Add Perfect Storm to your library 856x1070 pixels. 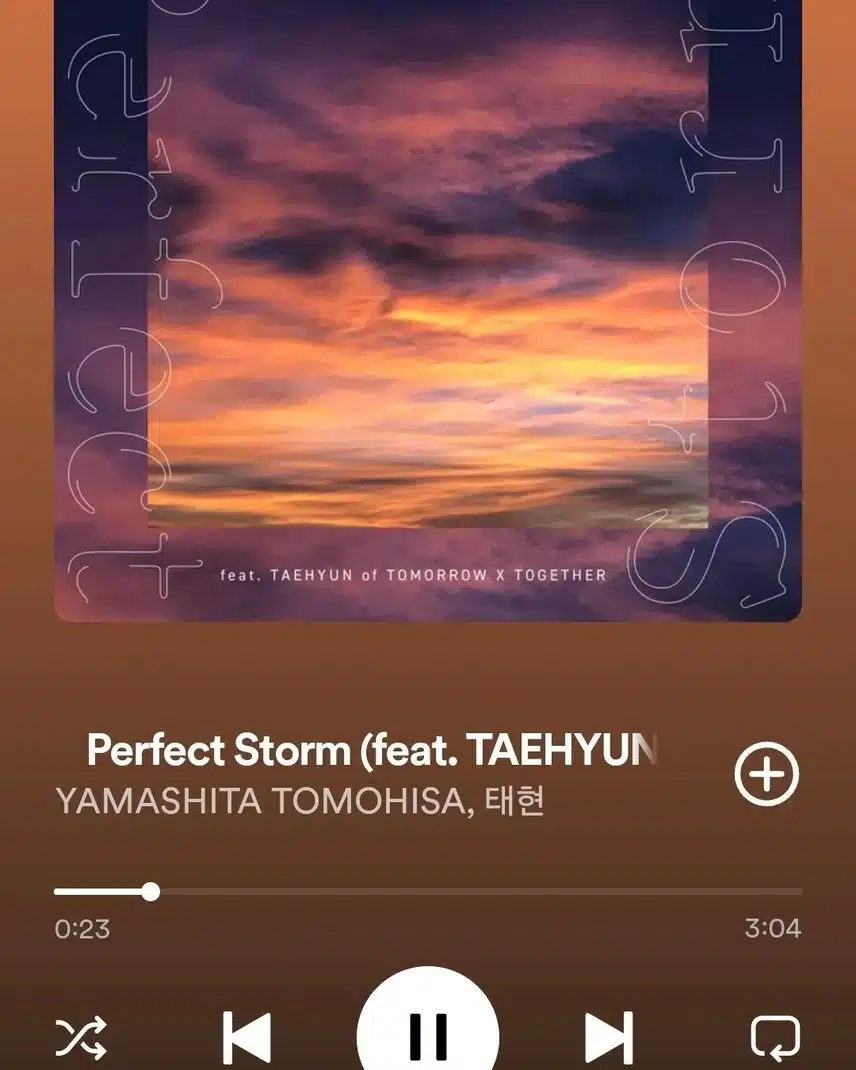pyautogui.click(x=767, y=774)
